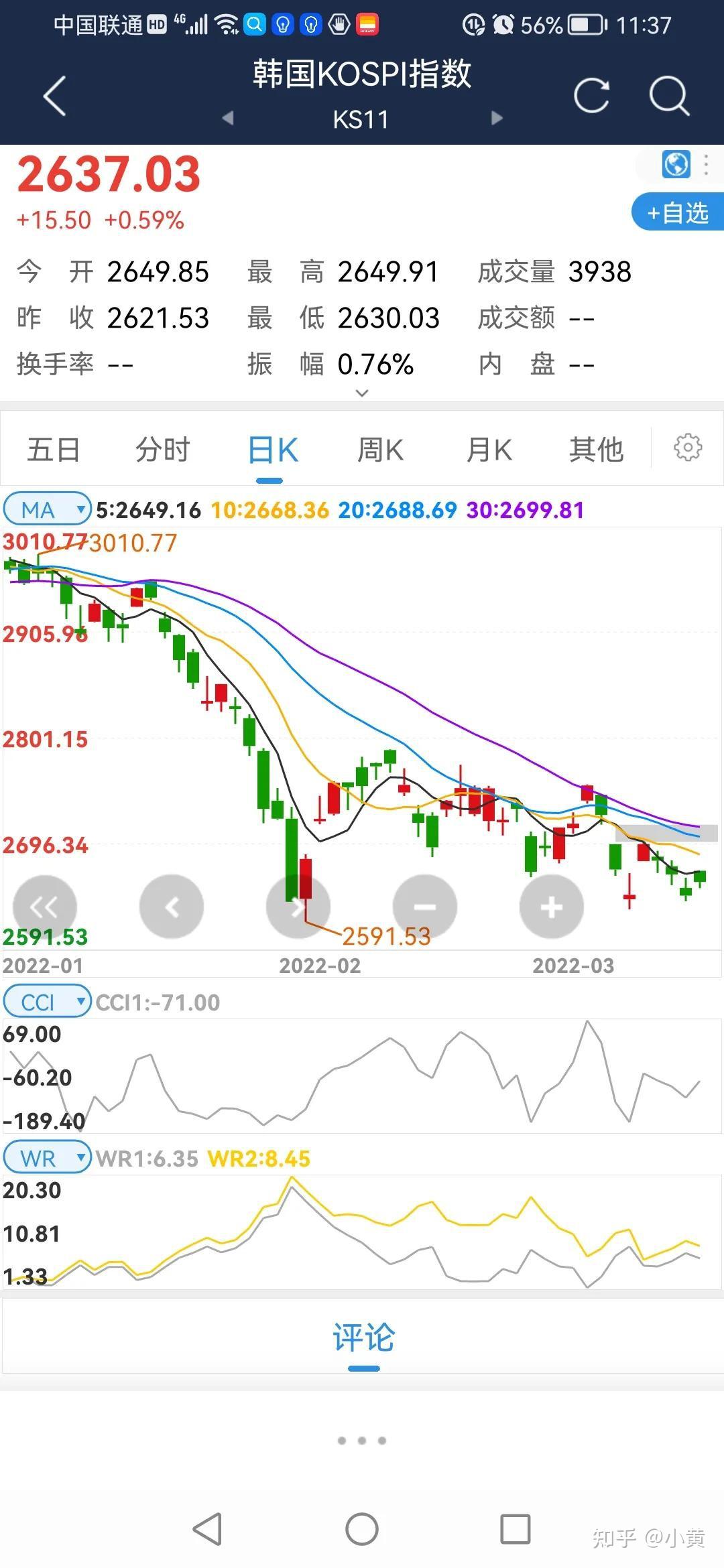Viewport: 724px width, 1568px height.
Task: Switch to the previous index arrow
Action: point(228,119)
